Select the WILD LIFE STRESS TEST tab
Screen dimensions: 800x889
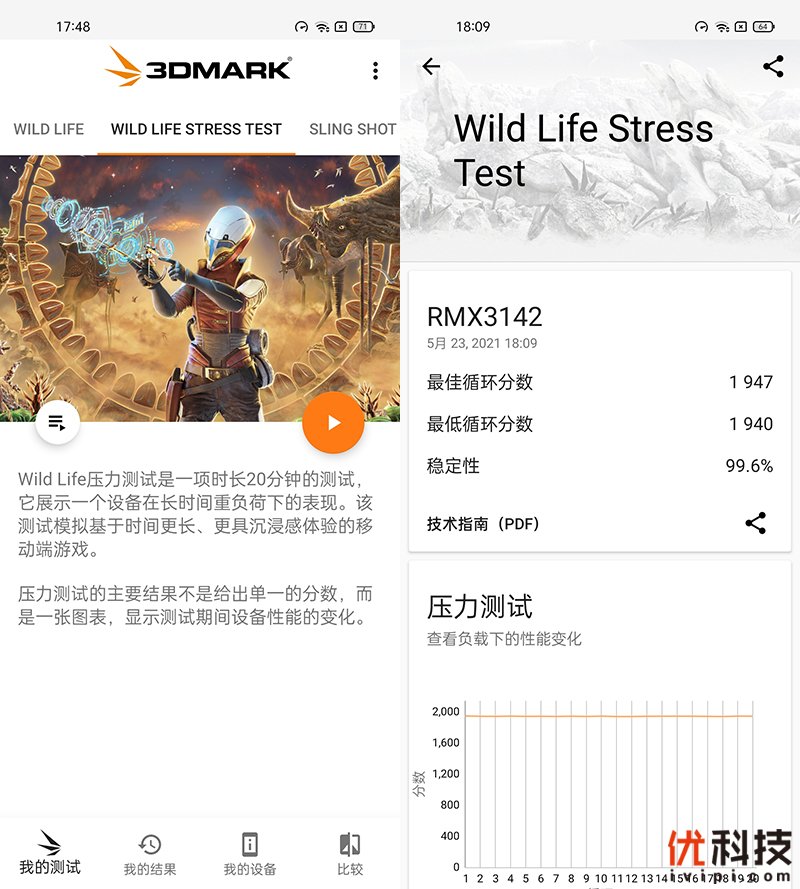[196, 129]
